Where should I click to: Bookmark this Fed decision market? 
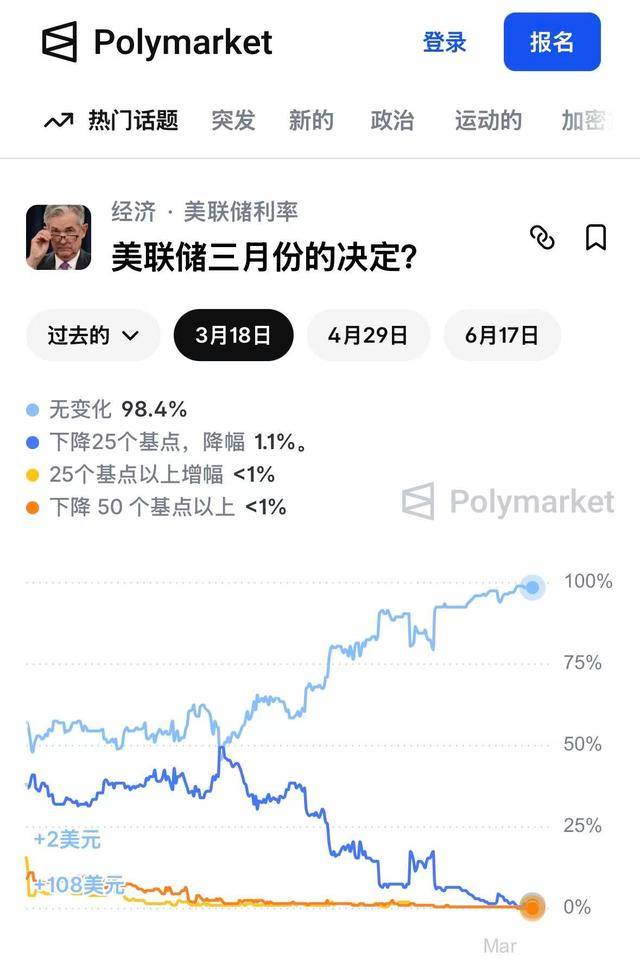coord(596,238)
